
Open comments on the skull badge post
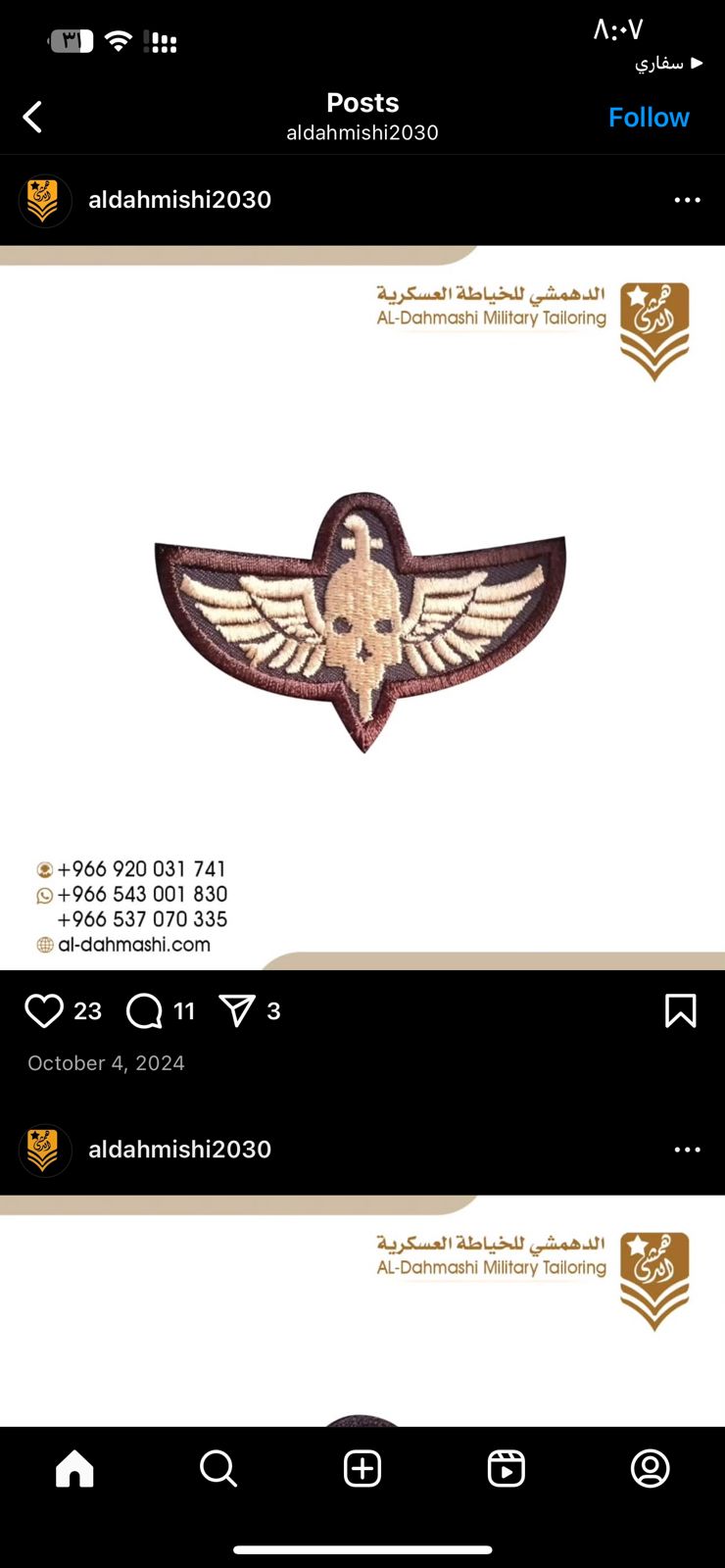(x=144, y=1010)
